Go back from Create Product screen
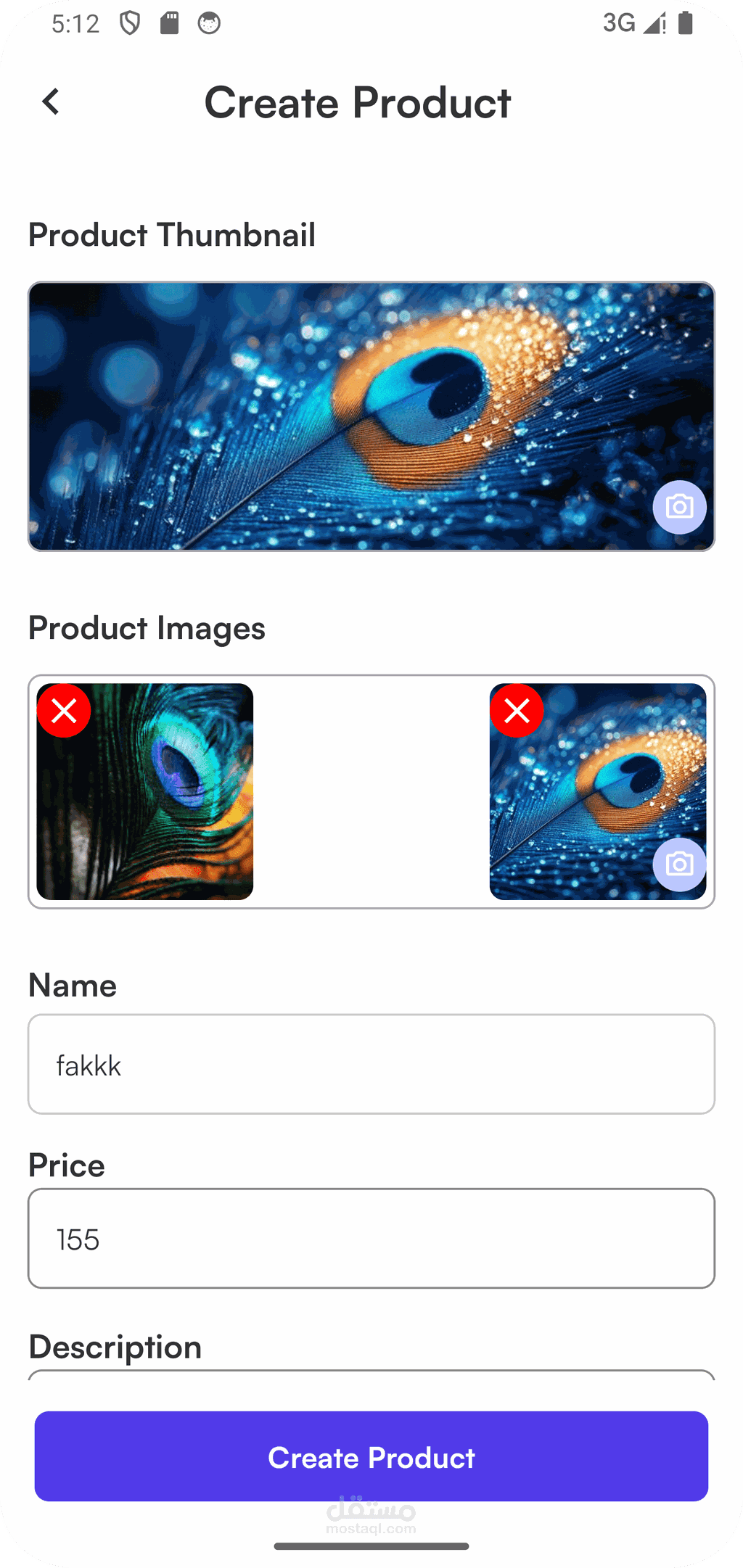This screenshot has height=1568, width=743. pyautogui.click(x=51, y=102)
